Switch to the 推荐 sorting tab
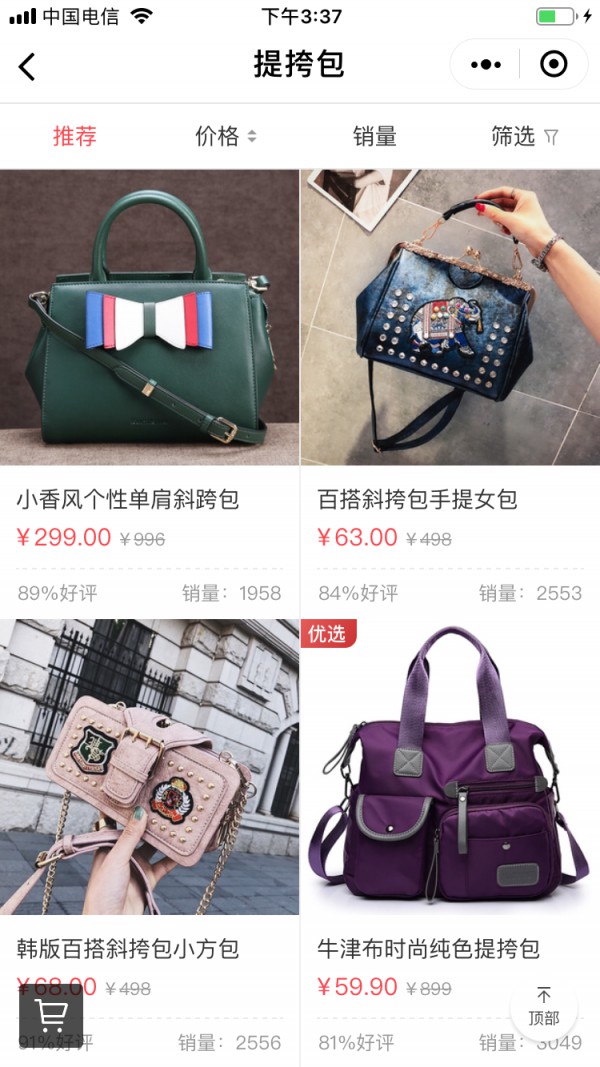The height and width of the screenshot is (1067, 600). tap(75, 136)
